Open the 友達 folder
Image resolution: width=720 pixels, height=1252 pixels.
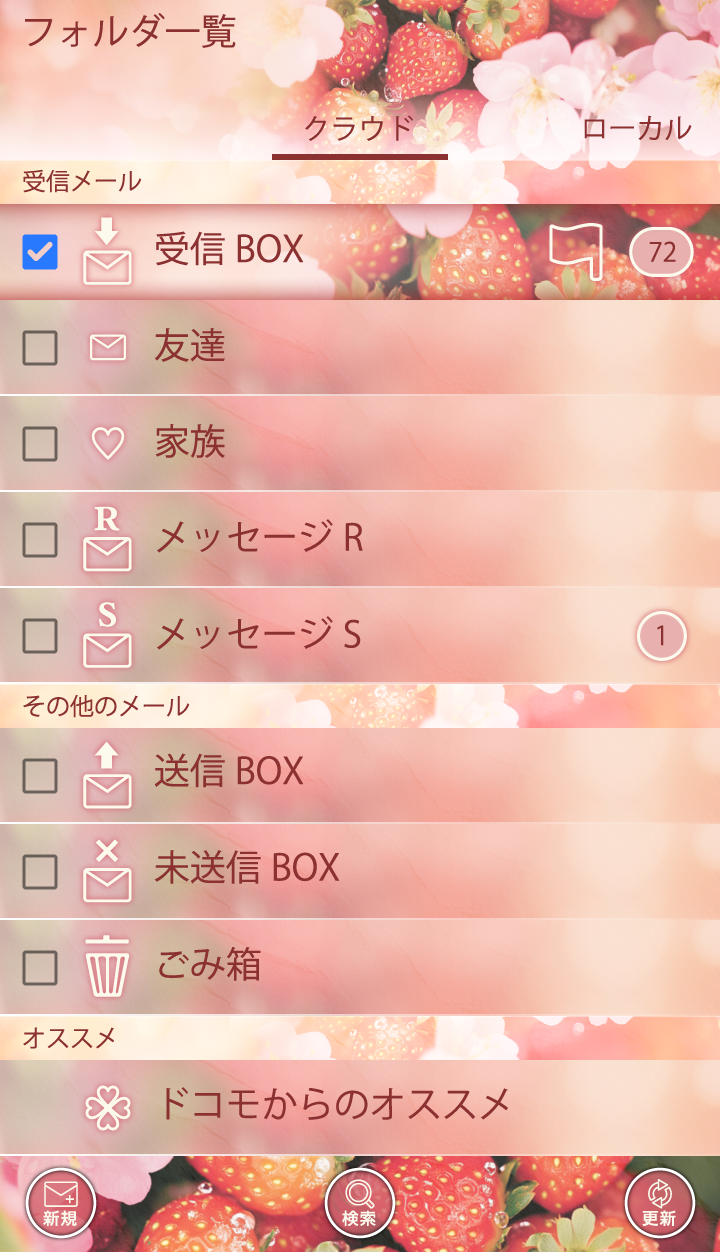click(x=190, y=347)
